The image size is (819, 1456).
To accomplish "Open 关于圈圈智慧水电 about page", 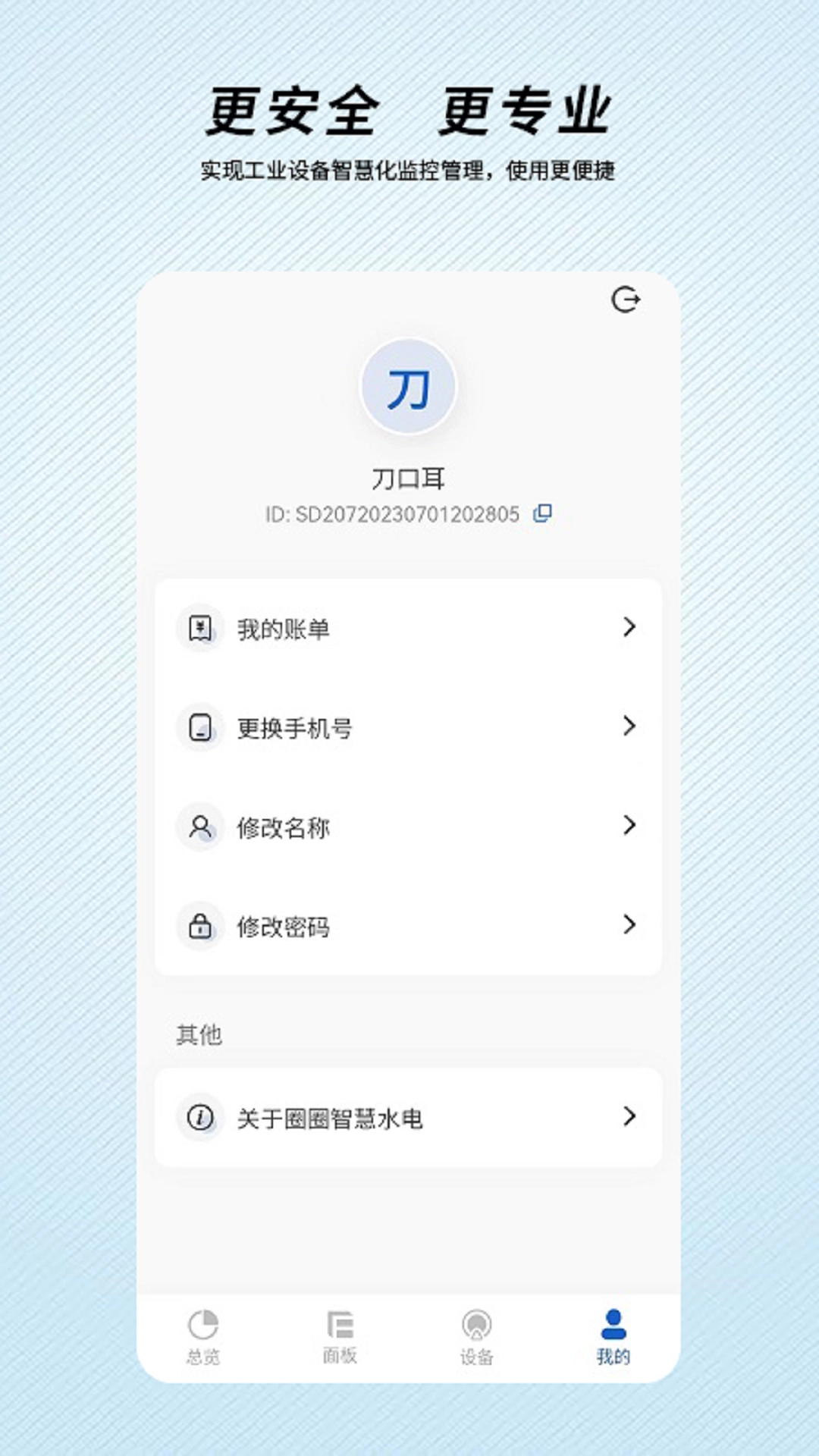I will click(409, 1117).
